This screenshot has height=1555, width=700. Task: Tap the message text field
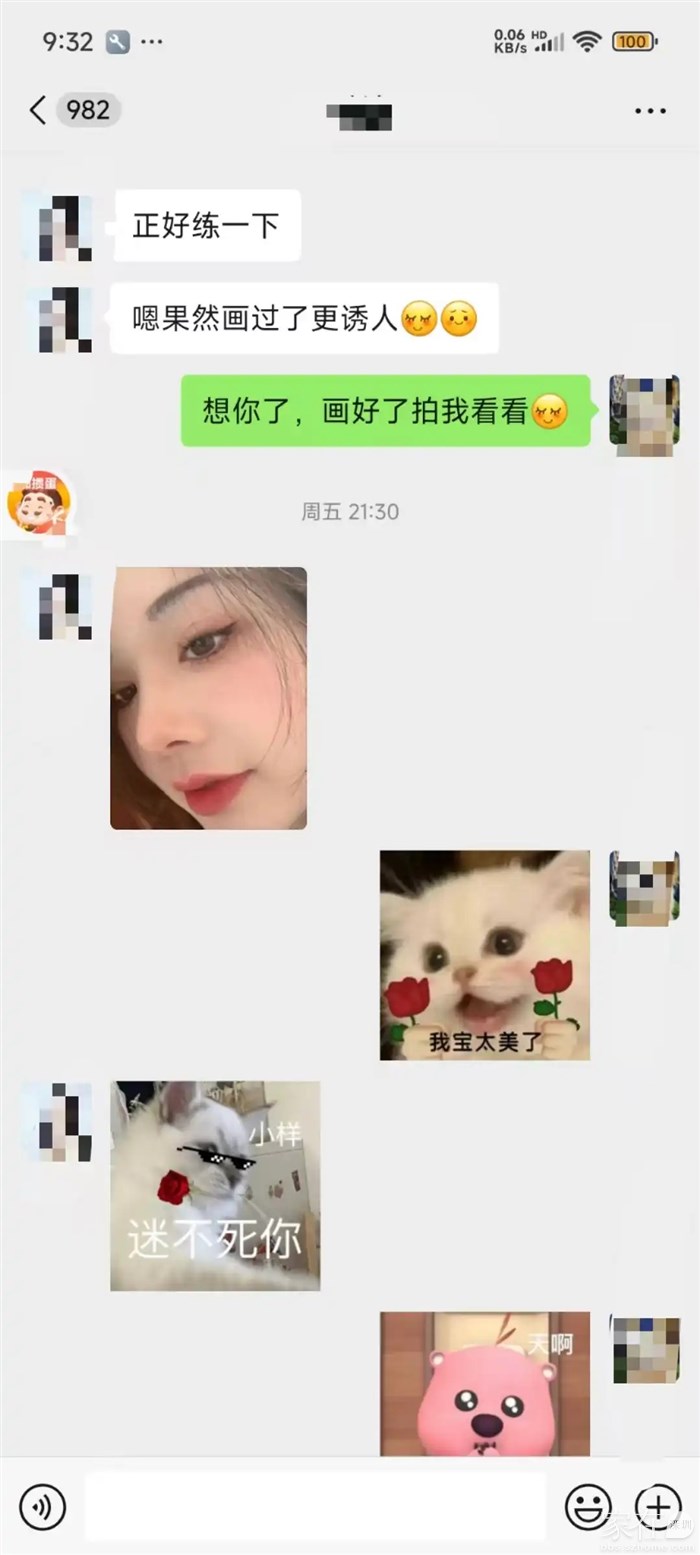(x=315, y=1506)
